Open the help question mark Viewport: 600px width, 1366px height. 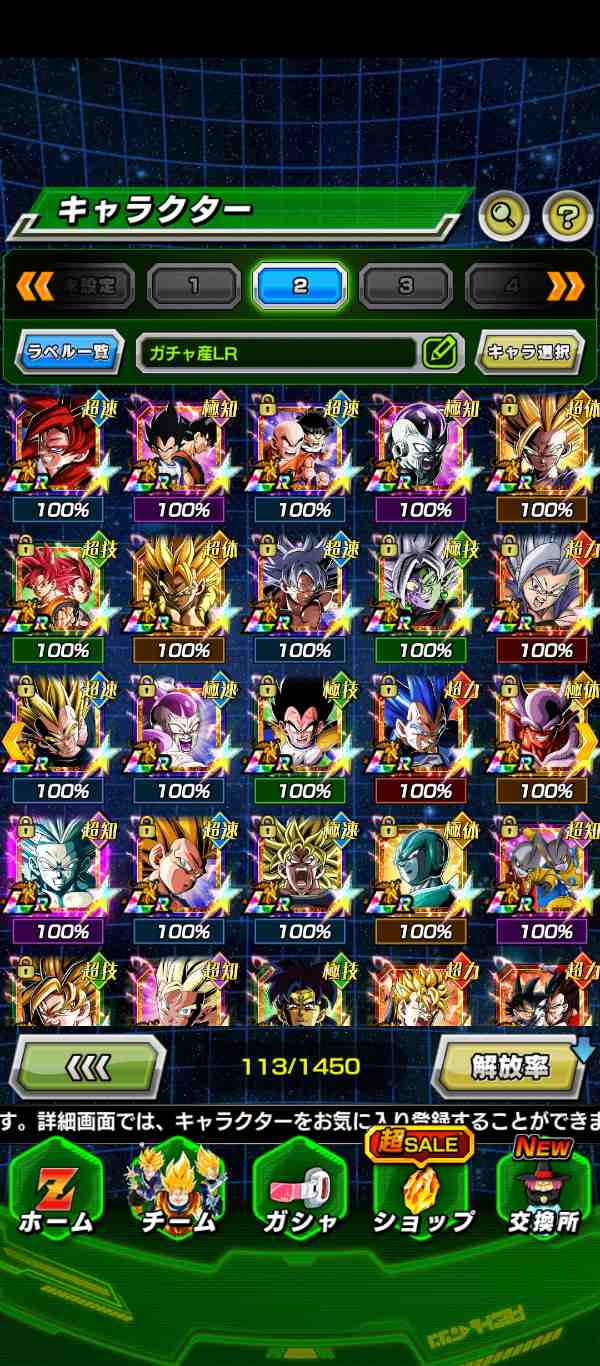(x=567, y=213)
